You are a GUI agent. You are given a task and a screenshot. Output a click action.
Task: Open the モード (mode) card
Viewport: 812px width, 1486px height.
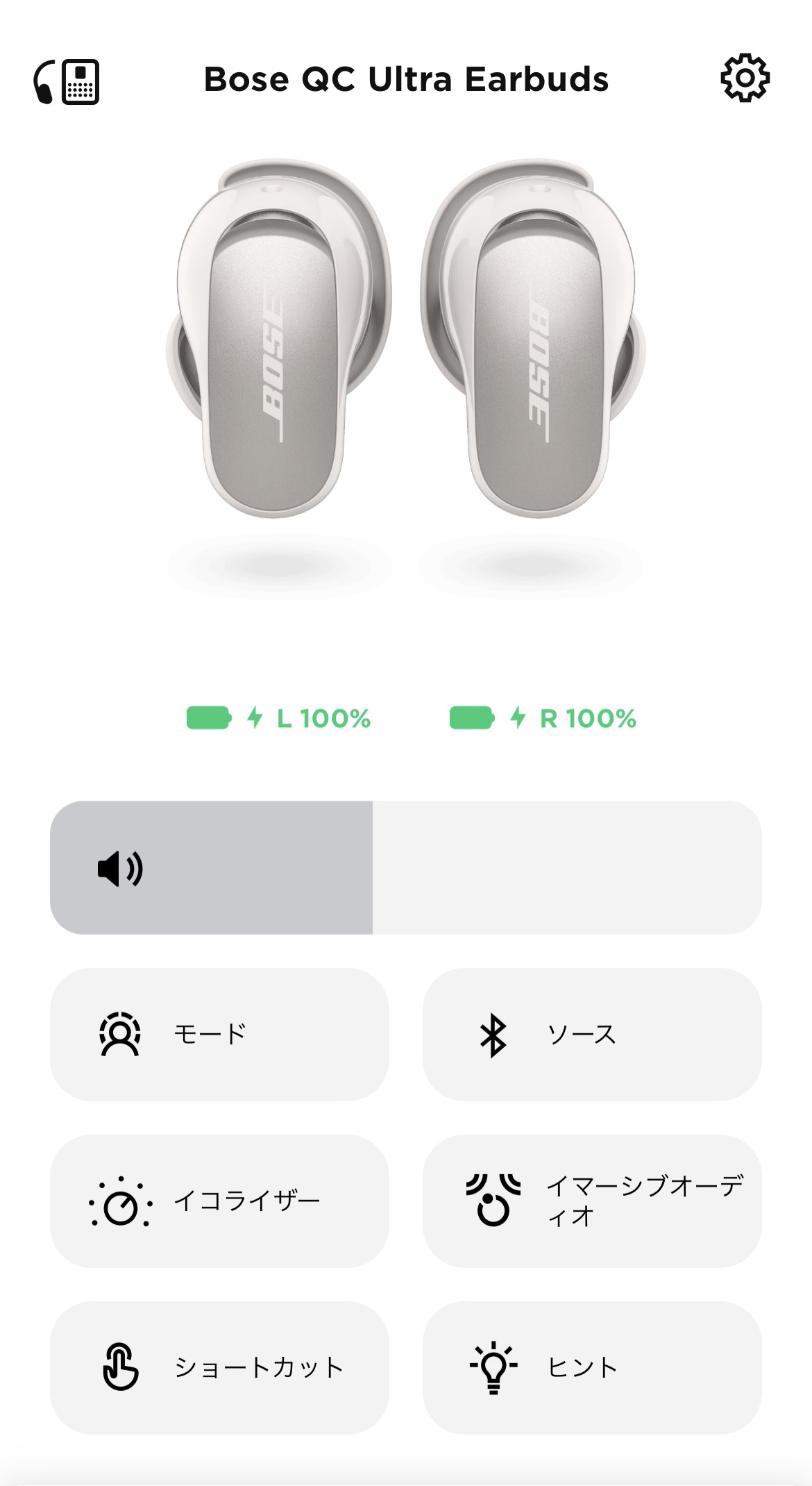pyautogui.click(x=219, y=1034)
